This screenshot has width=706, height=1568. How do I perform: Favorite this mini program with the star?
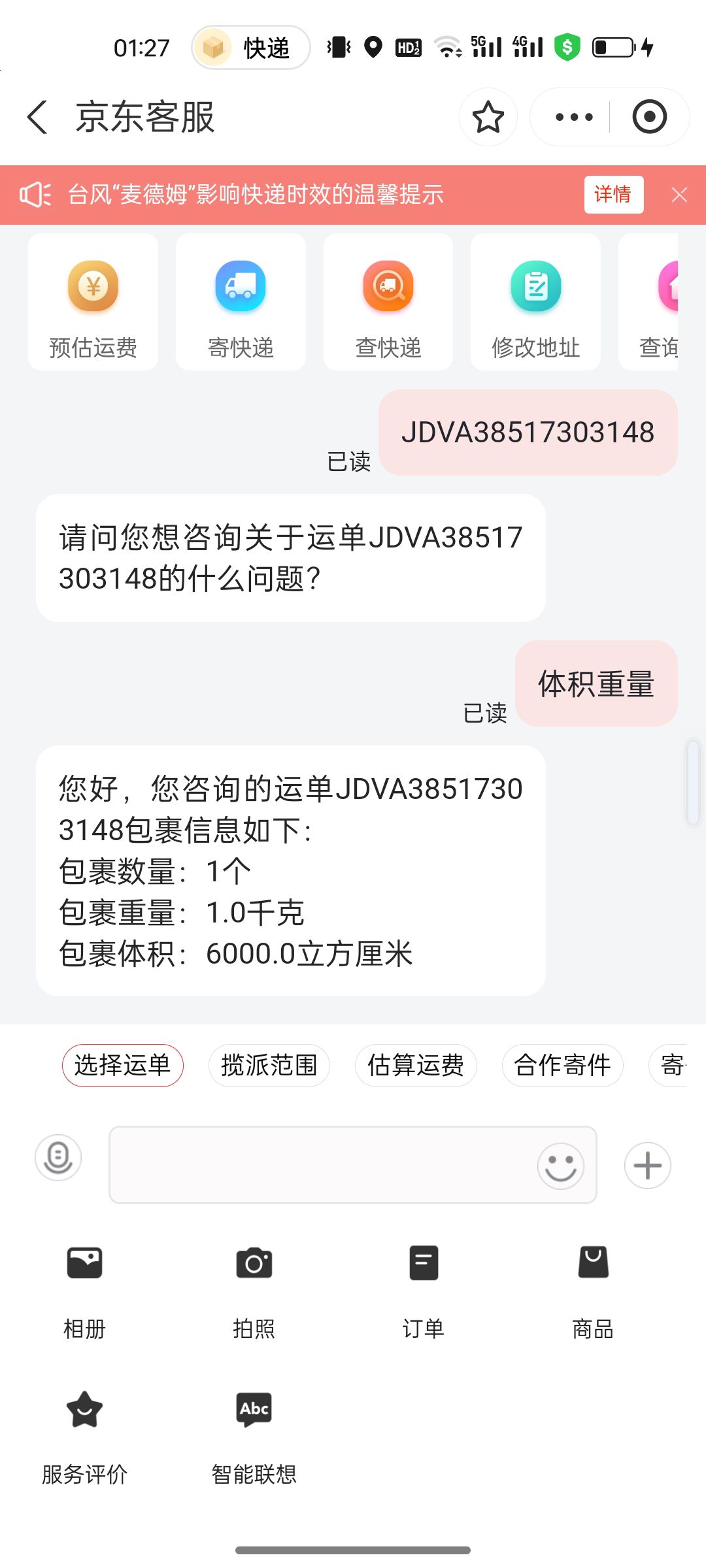click(x=488, y=118)
